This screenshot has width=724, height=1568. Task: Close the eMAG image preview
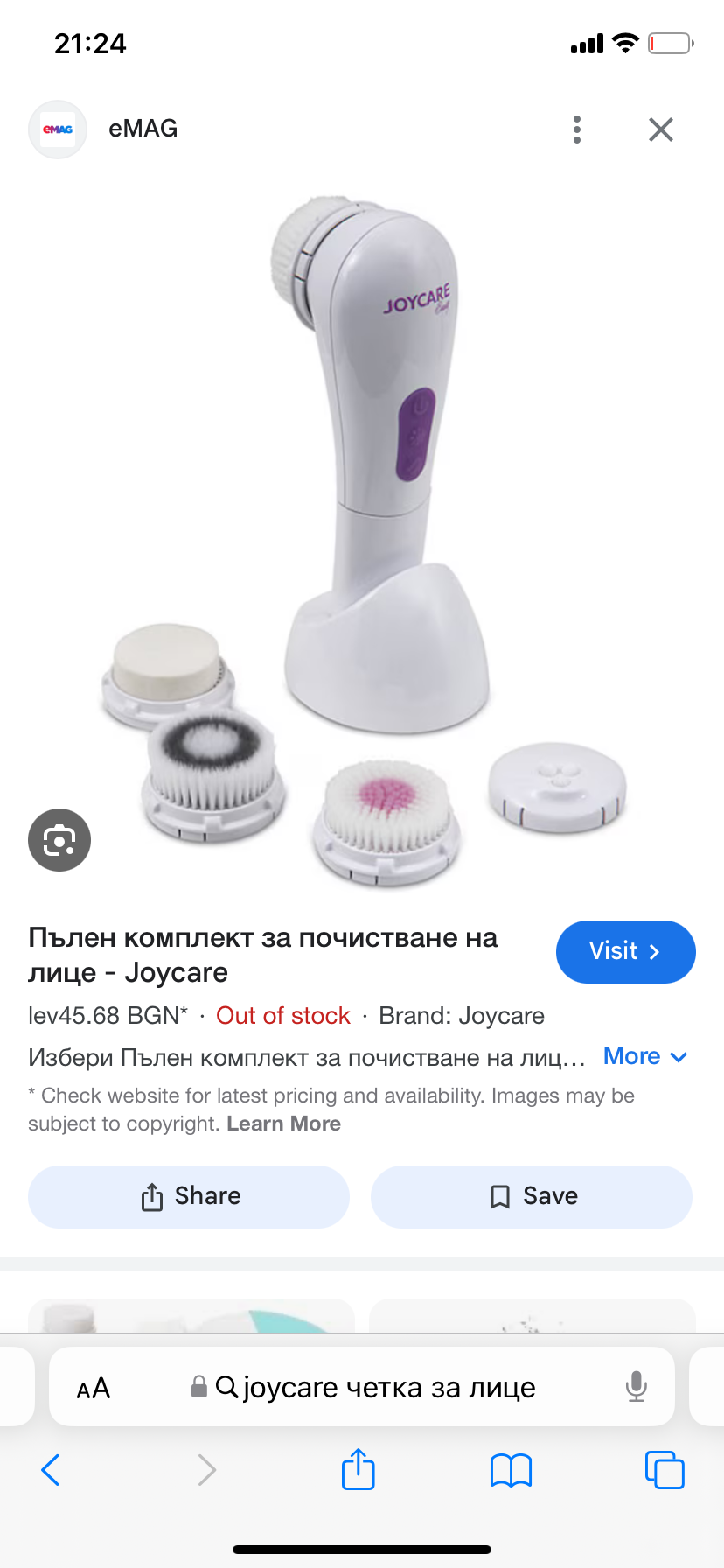point(661,129)
